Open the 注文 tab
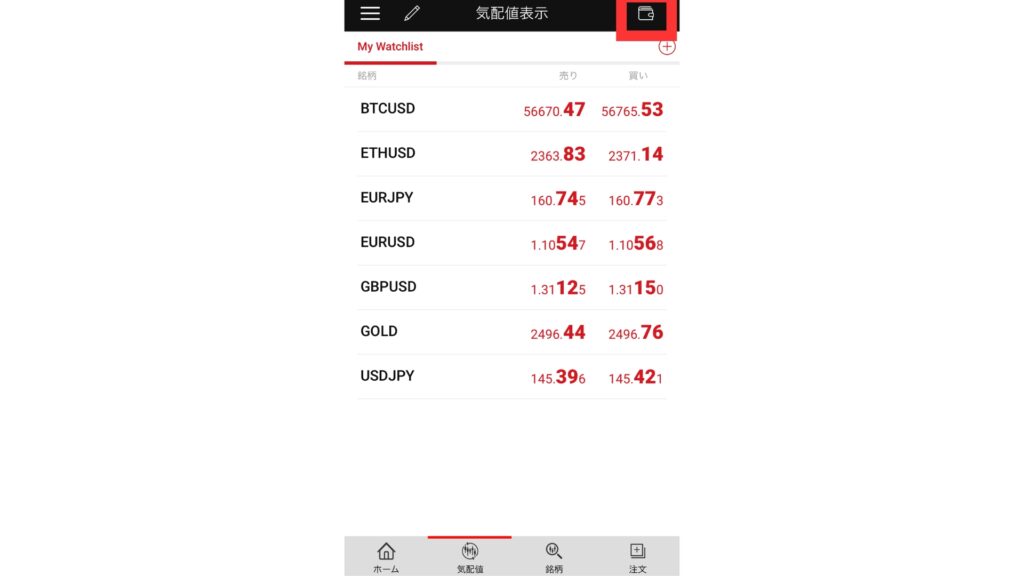 (x=638, y=557)
